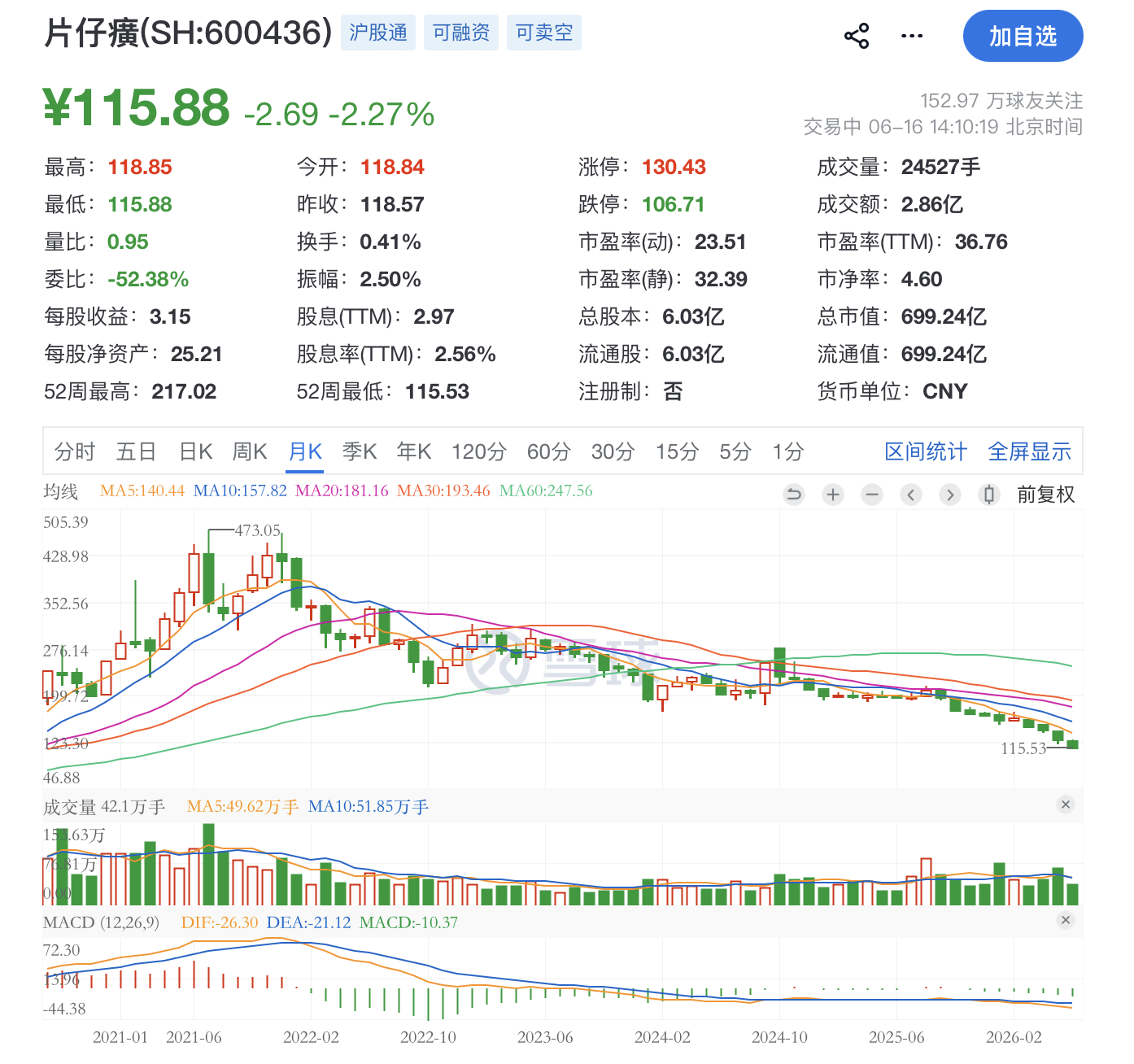Switch to the 分时 chart tab
This screenshot has width=1134, height=1064.
(x=75, y=451)
